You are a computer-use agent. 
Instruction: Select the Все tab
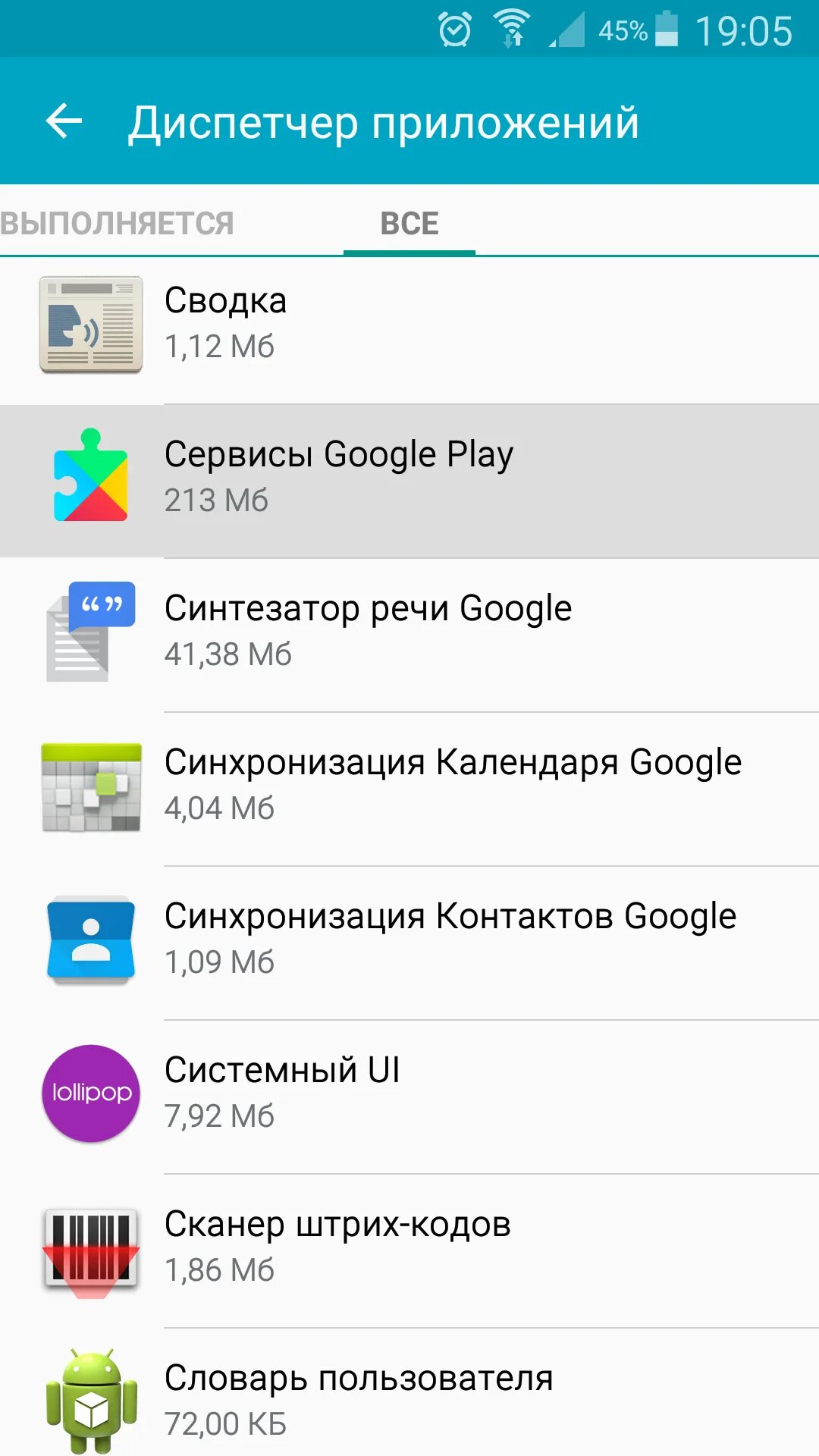click(409, 224)
